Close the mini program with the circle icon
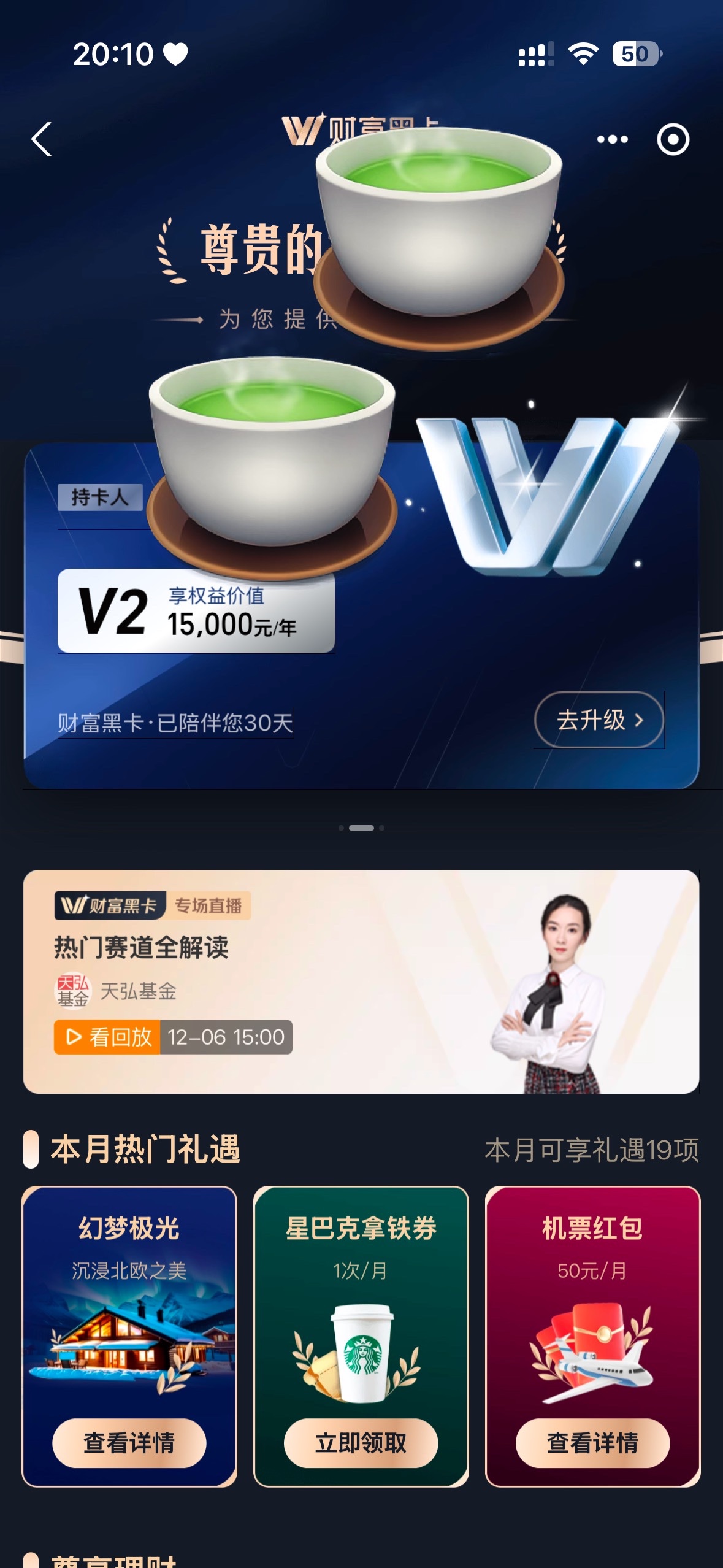Viewport: 723px width, 1568px height. pyautogui.click(x=673, y=140)
